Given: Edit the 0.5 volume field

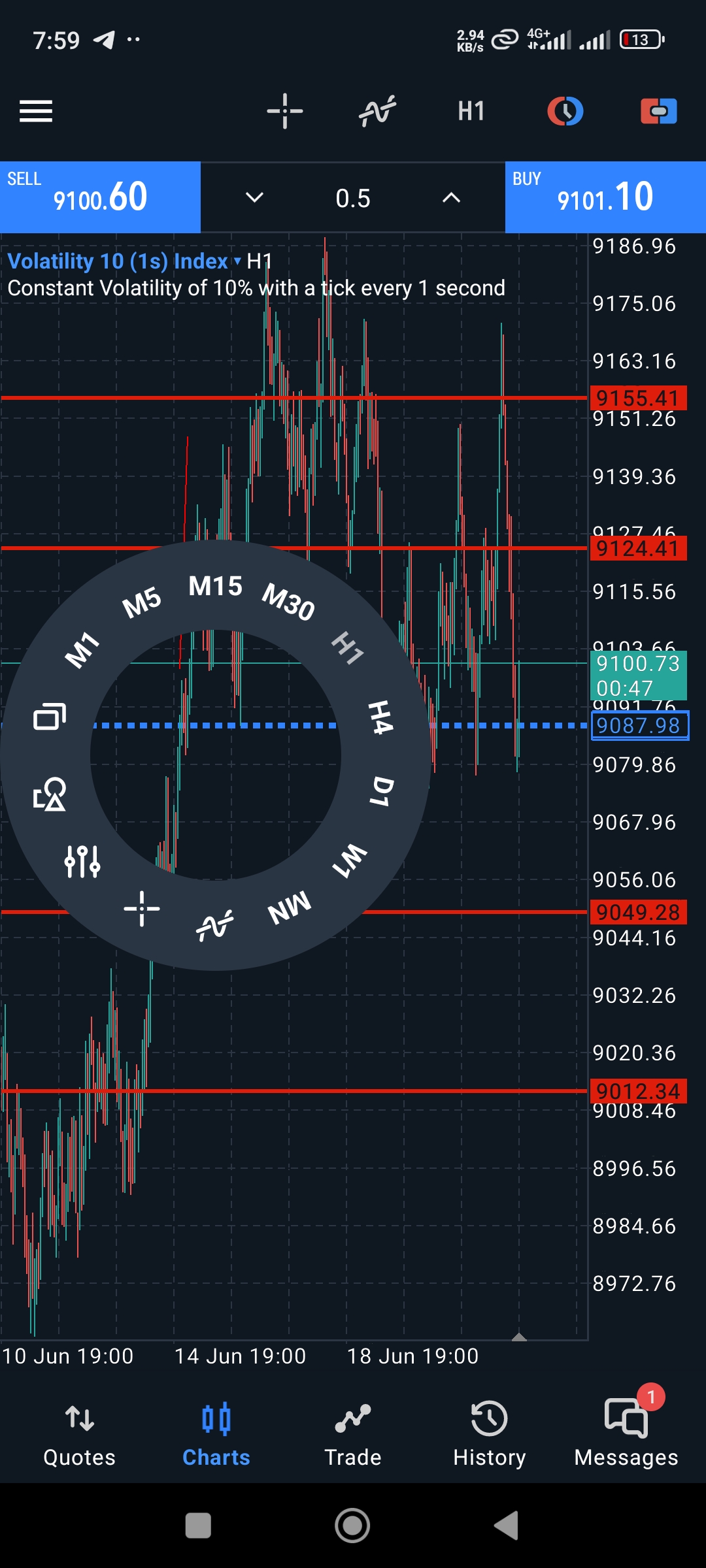Looking at the screenshot, I should pyautogui.click(x=353, y=198).
